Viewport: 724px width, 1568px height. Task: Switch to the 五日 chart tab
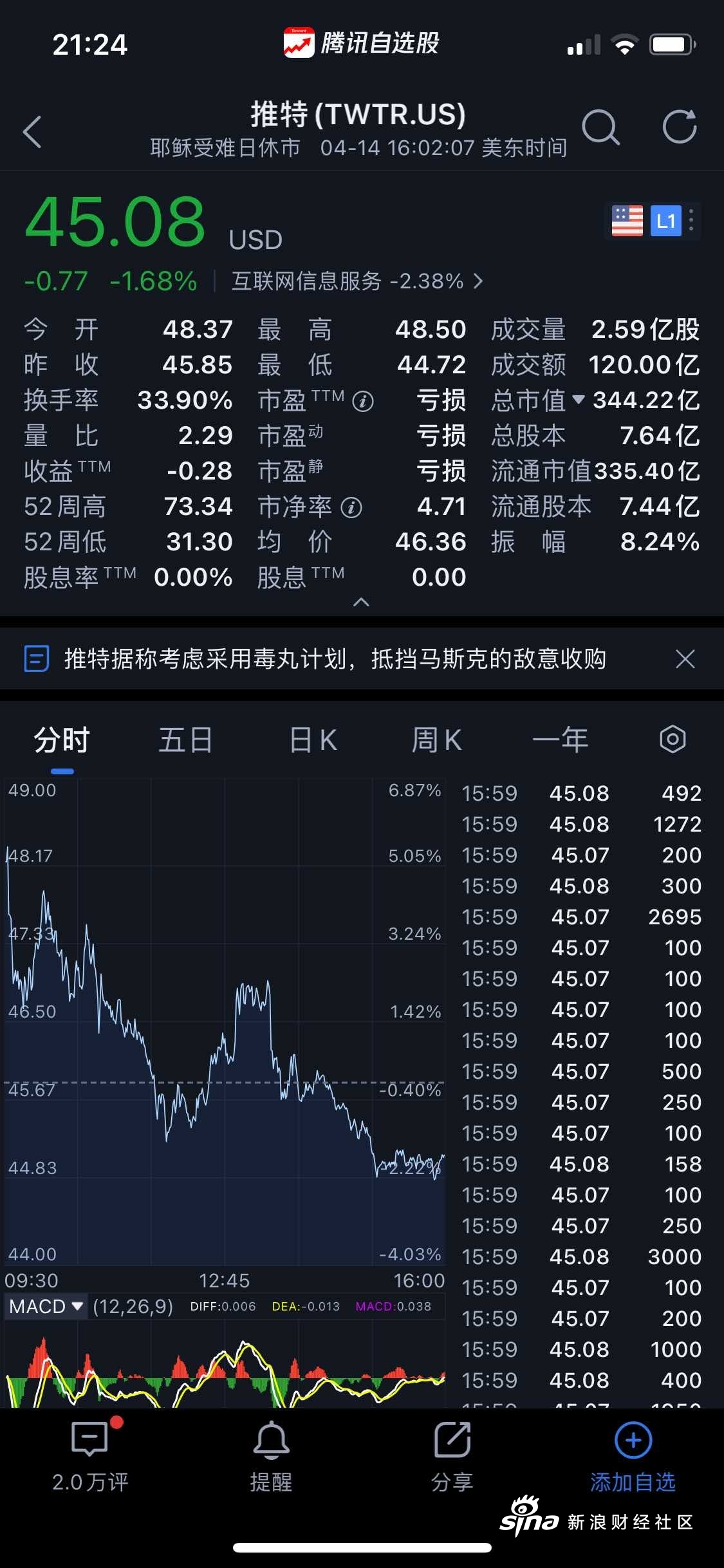tap(185, 740)
